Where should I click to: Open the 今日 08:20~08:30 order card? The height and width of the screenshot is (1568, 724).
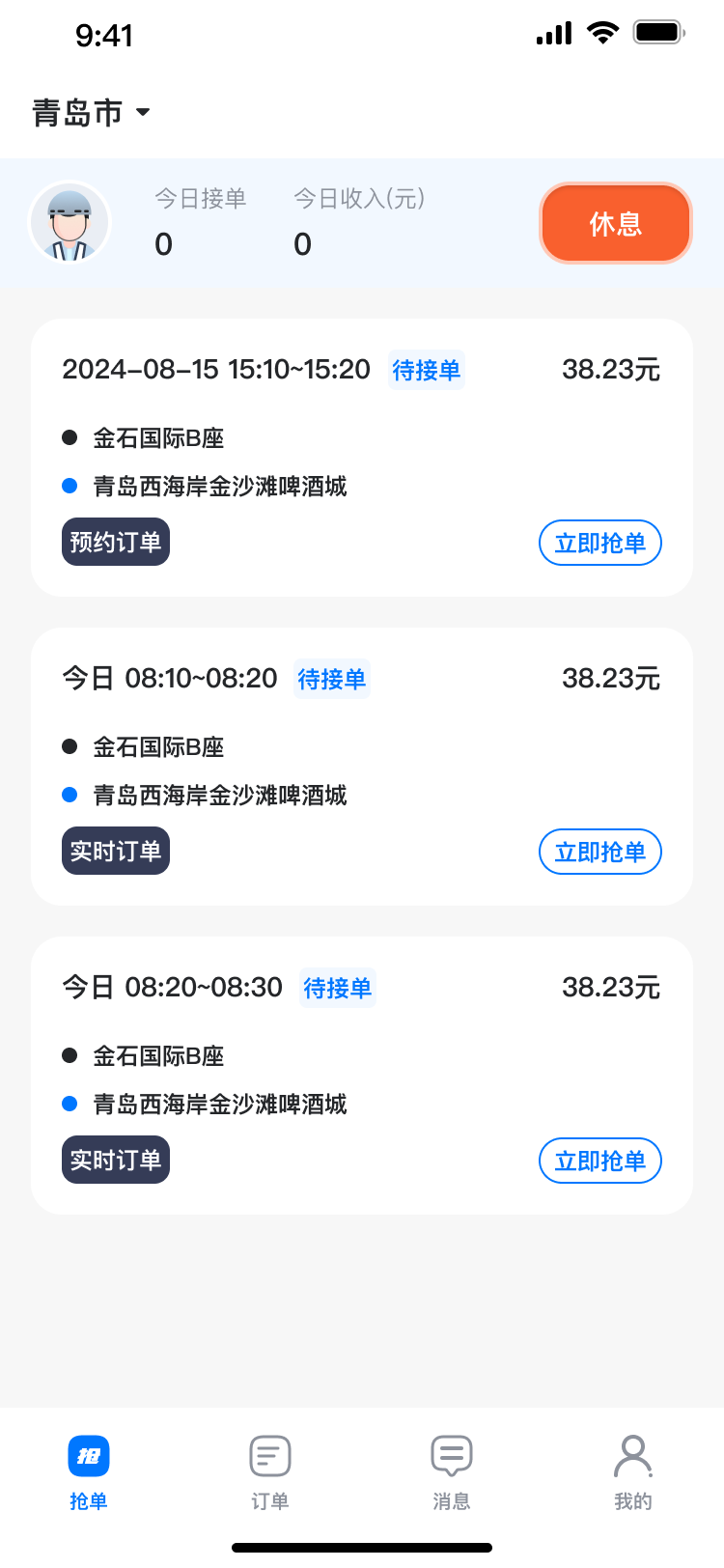click(x=362, y=1076)
